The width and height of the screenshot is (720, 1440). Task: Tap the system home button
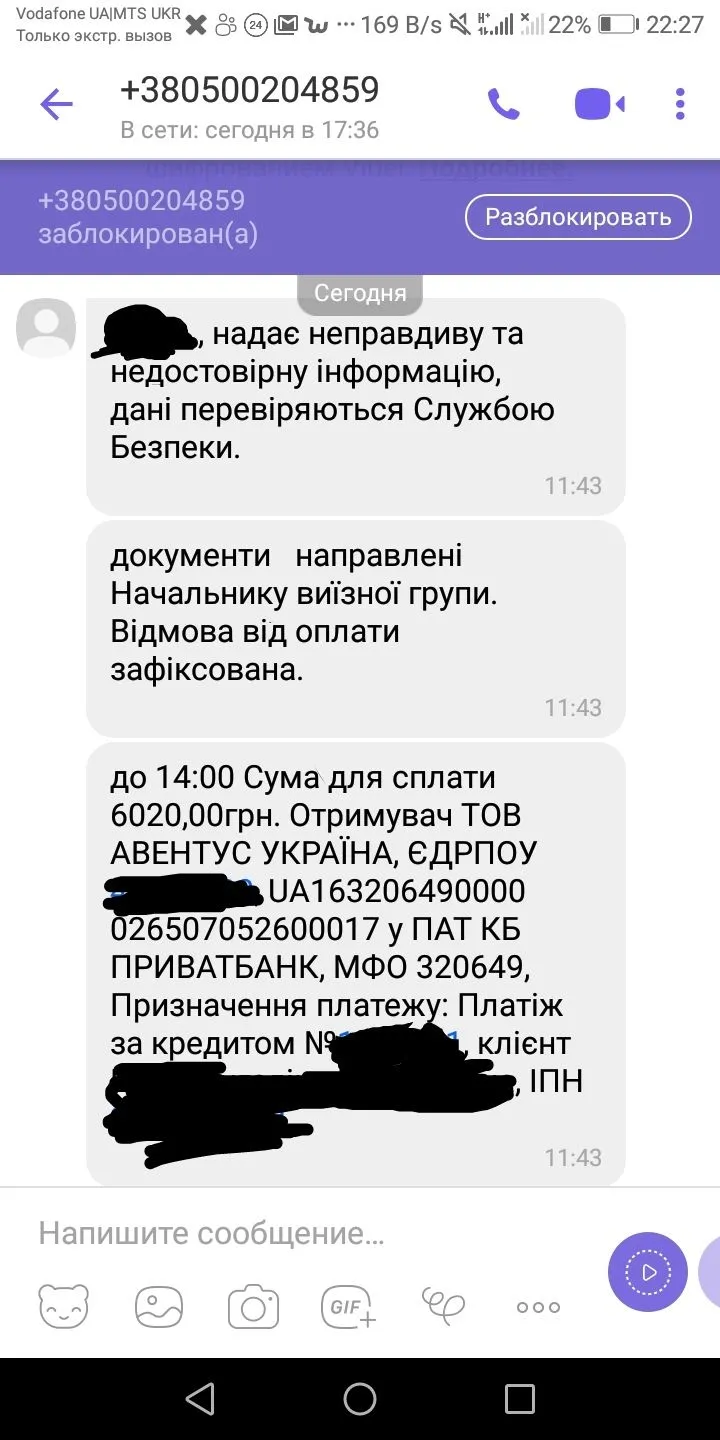(x=360, y=1399)
